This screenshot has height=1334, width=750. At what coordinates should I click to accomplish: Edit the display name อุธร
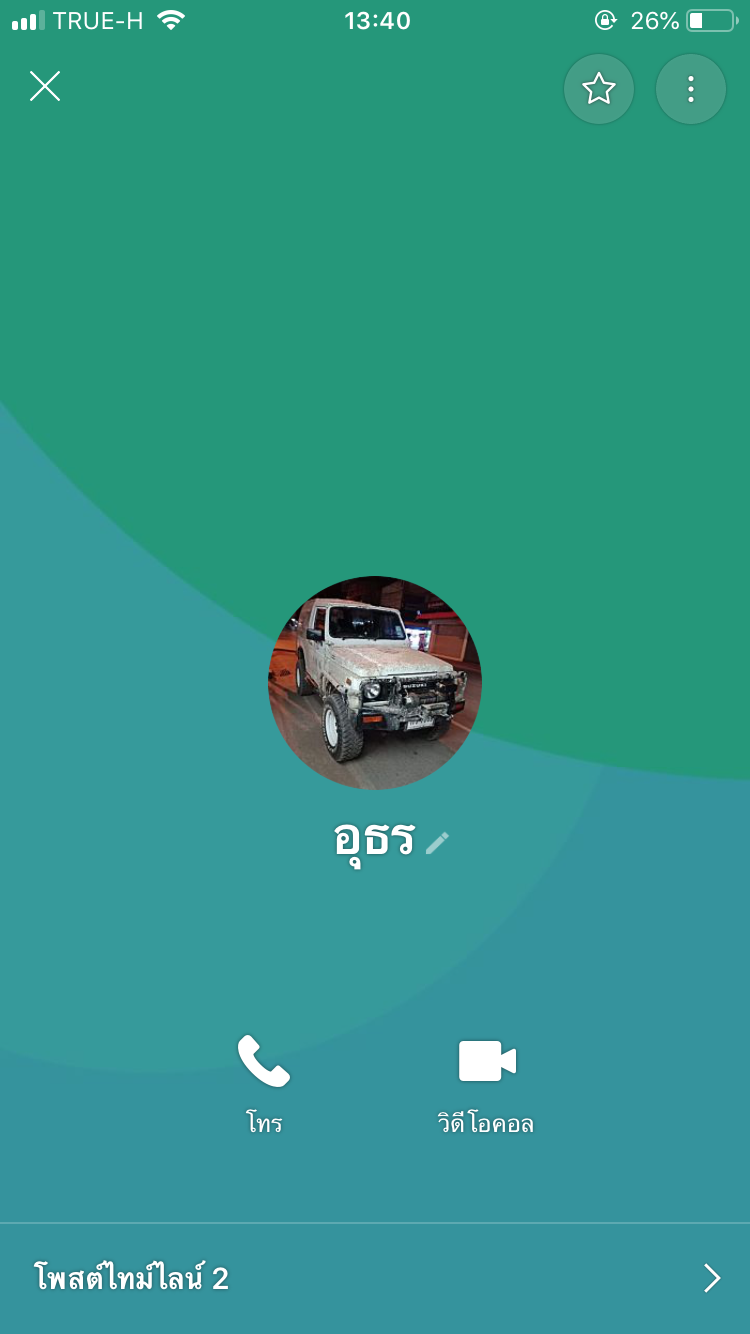(x=437, y=843)
